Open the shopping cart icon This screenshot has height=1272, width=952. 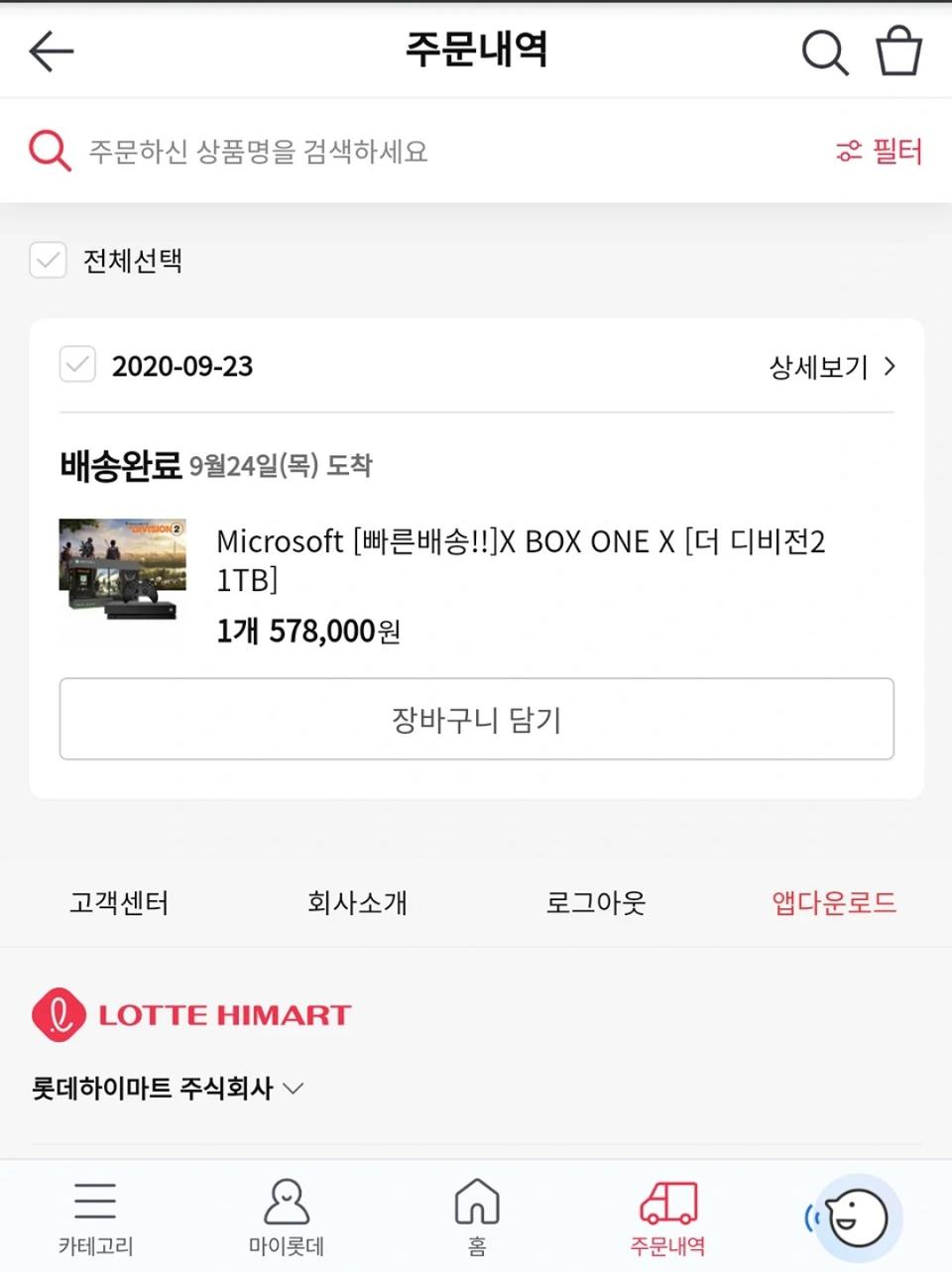[898, 51]
